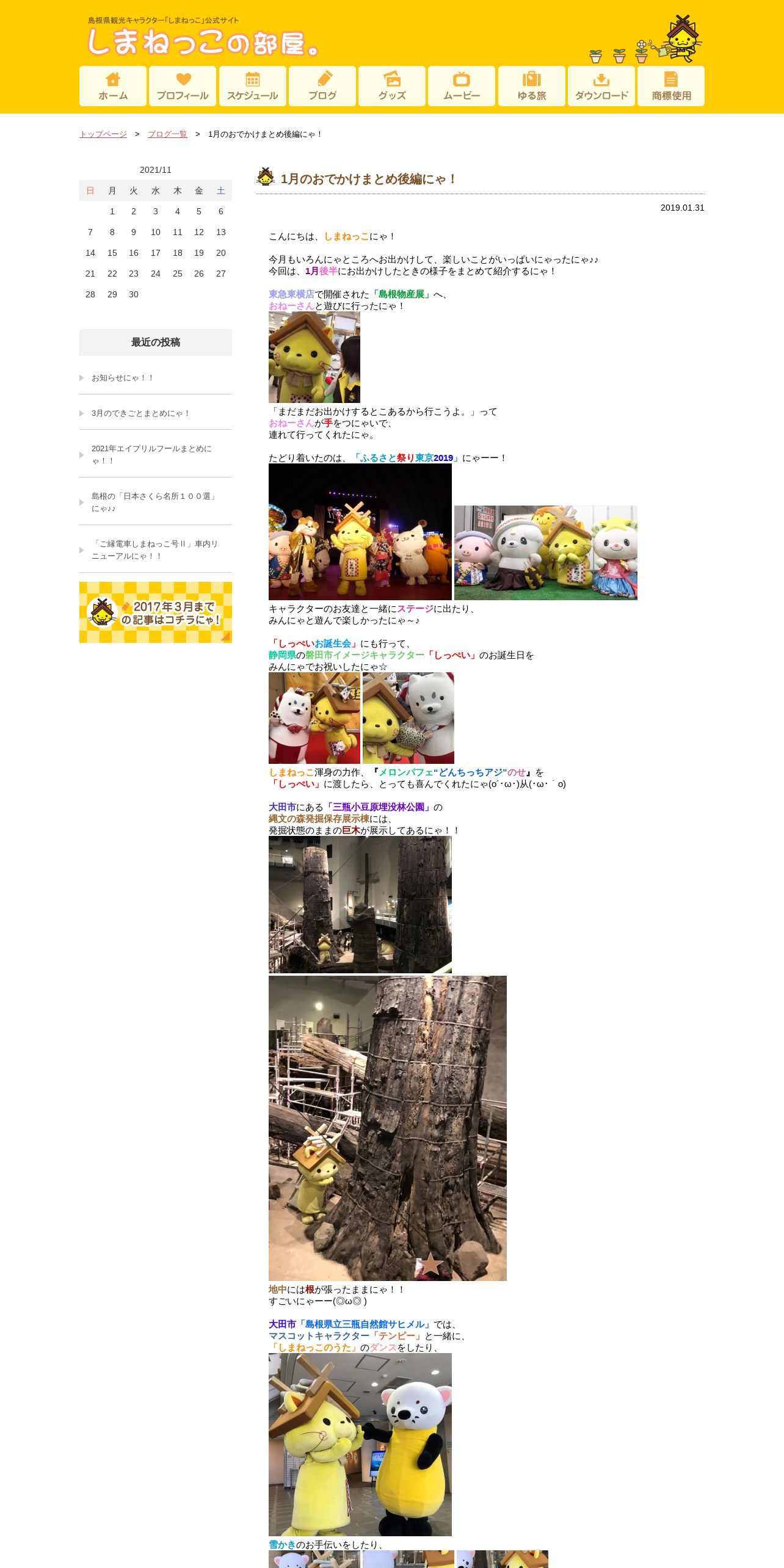Open the ゆる旅 page
784x1568 pixels.
[x=531, y=86]
